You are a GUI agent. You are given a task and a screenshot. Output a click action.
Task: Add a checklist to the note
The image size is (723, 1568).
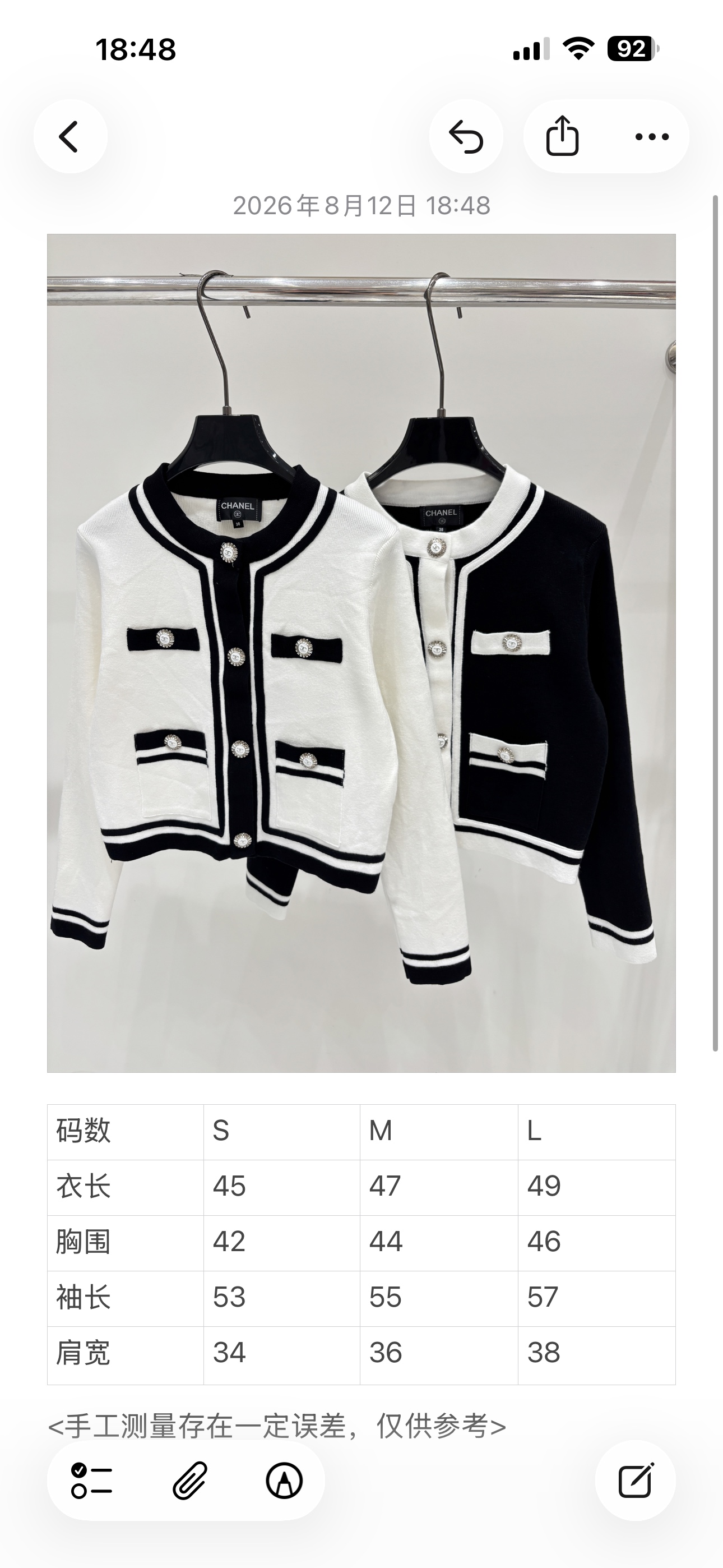coord(92,1481)
